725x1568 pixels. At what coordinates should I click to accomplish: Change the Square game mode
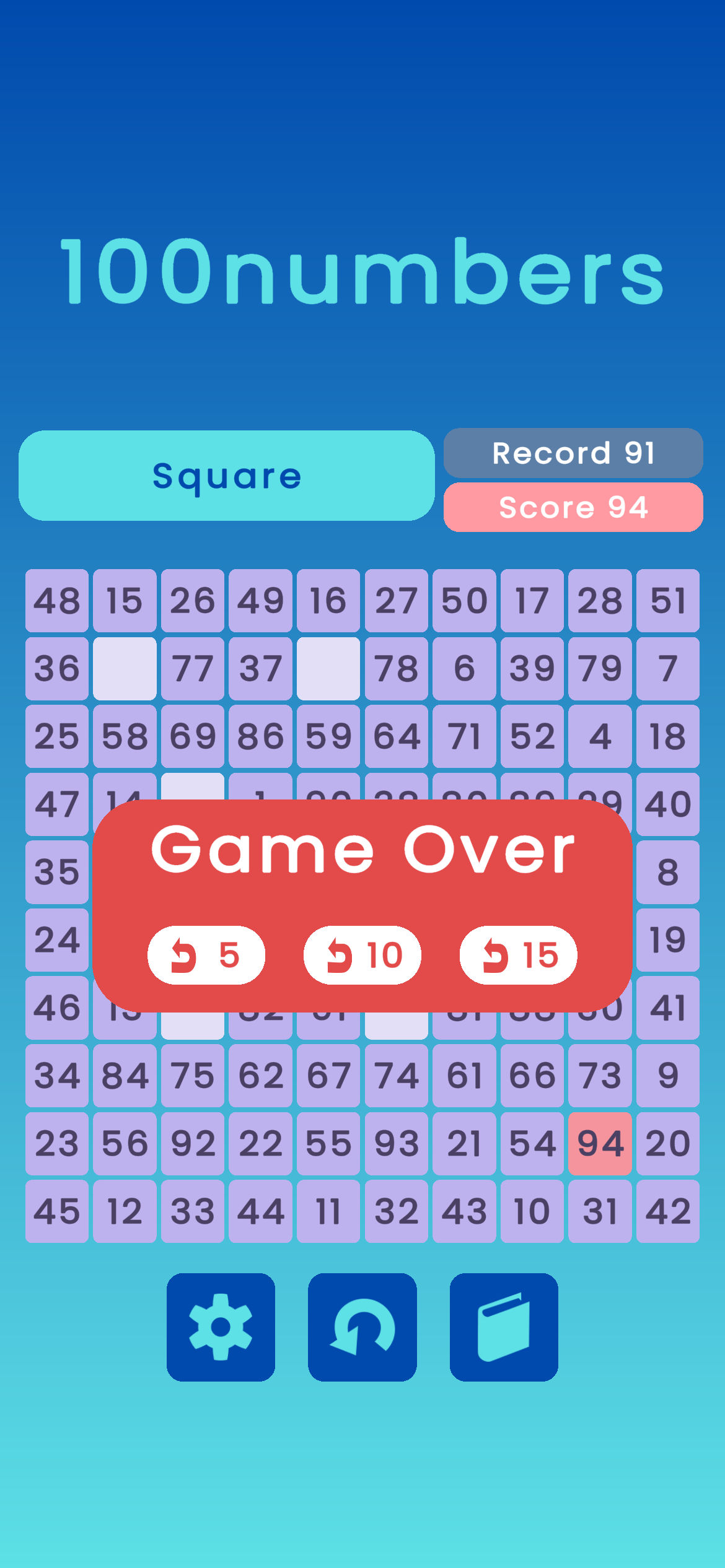pyautogui.click(x=227, y=476)
